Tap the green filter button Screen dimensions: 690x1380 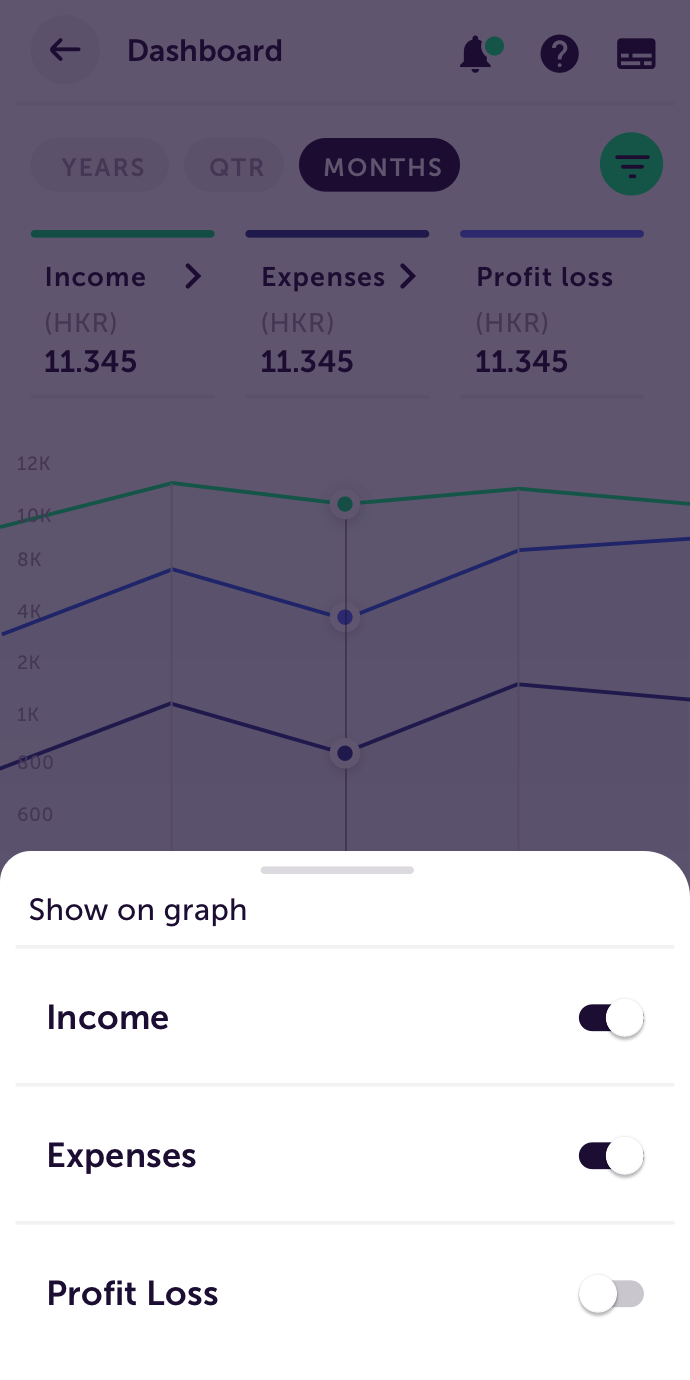tap(631, 163)
